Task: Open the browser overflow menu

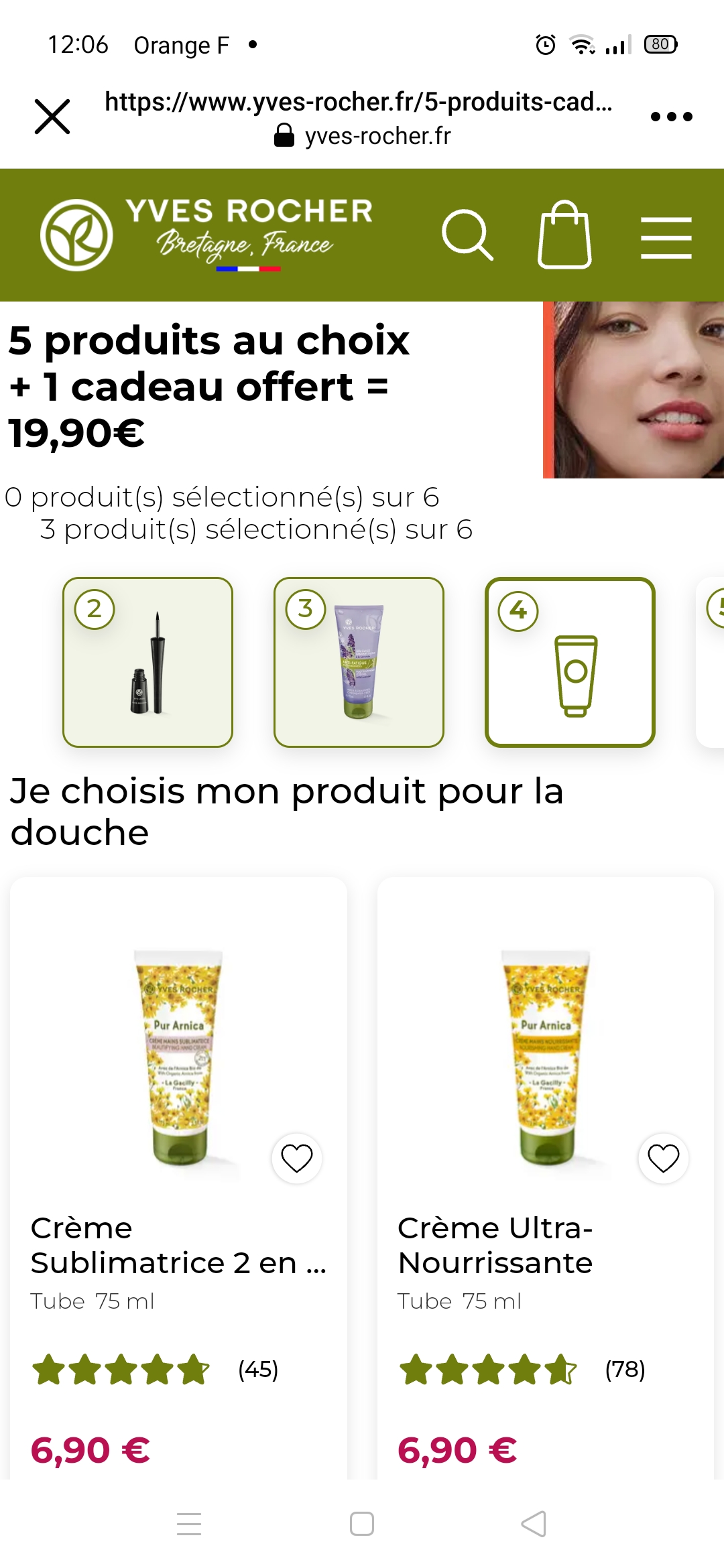Action: pyautogui.click(x=671, y=117)
